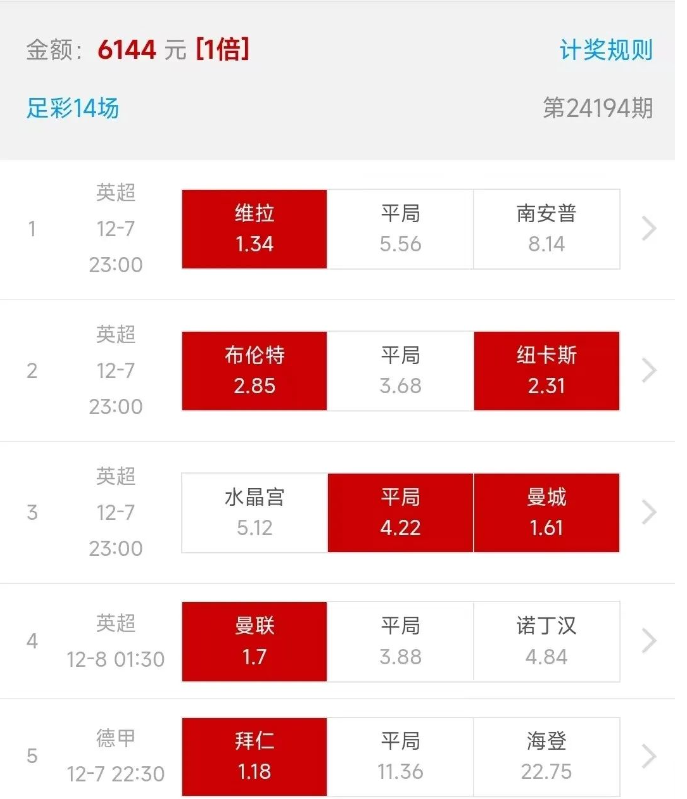Deselect 布伦特 2.85 option
The width and height of the screenshot is (687, 799).
pos(254,371)
